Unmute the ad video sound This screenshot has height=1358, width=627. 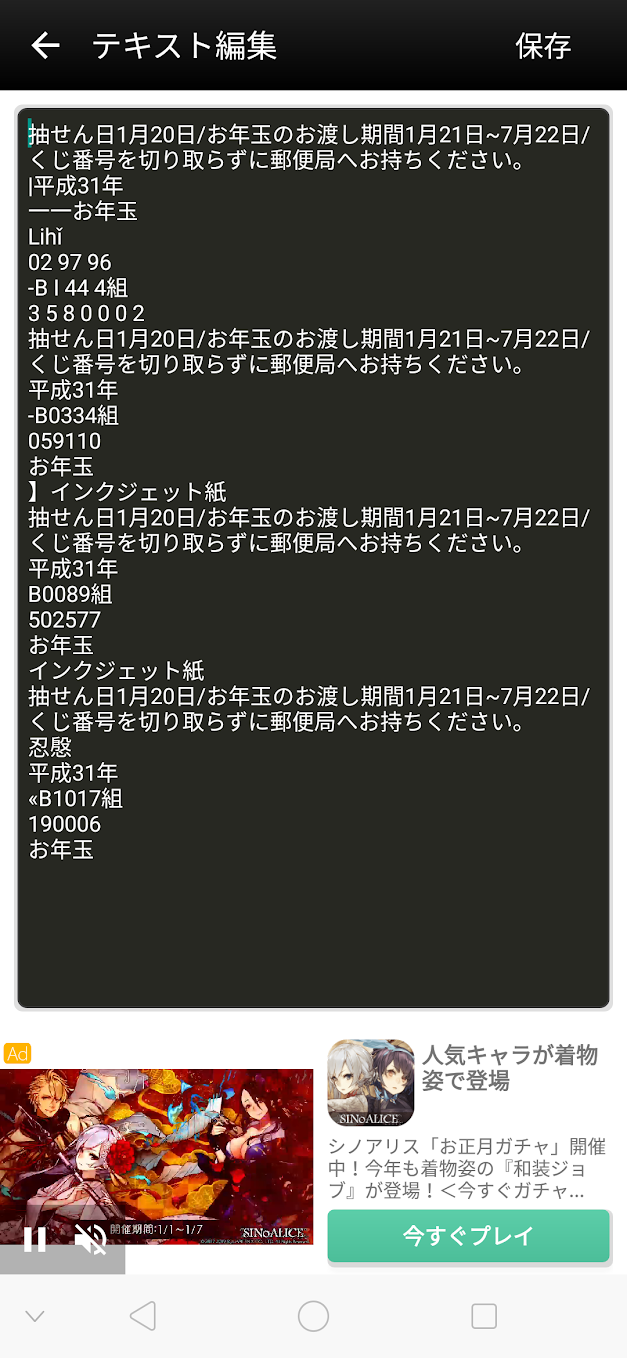pyautogui.click(x=91, y=1240)
